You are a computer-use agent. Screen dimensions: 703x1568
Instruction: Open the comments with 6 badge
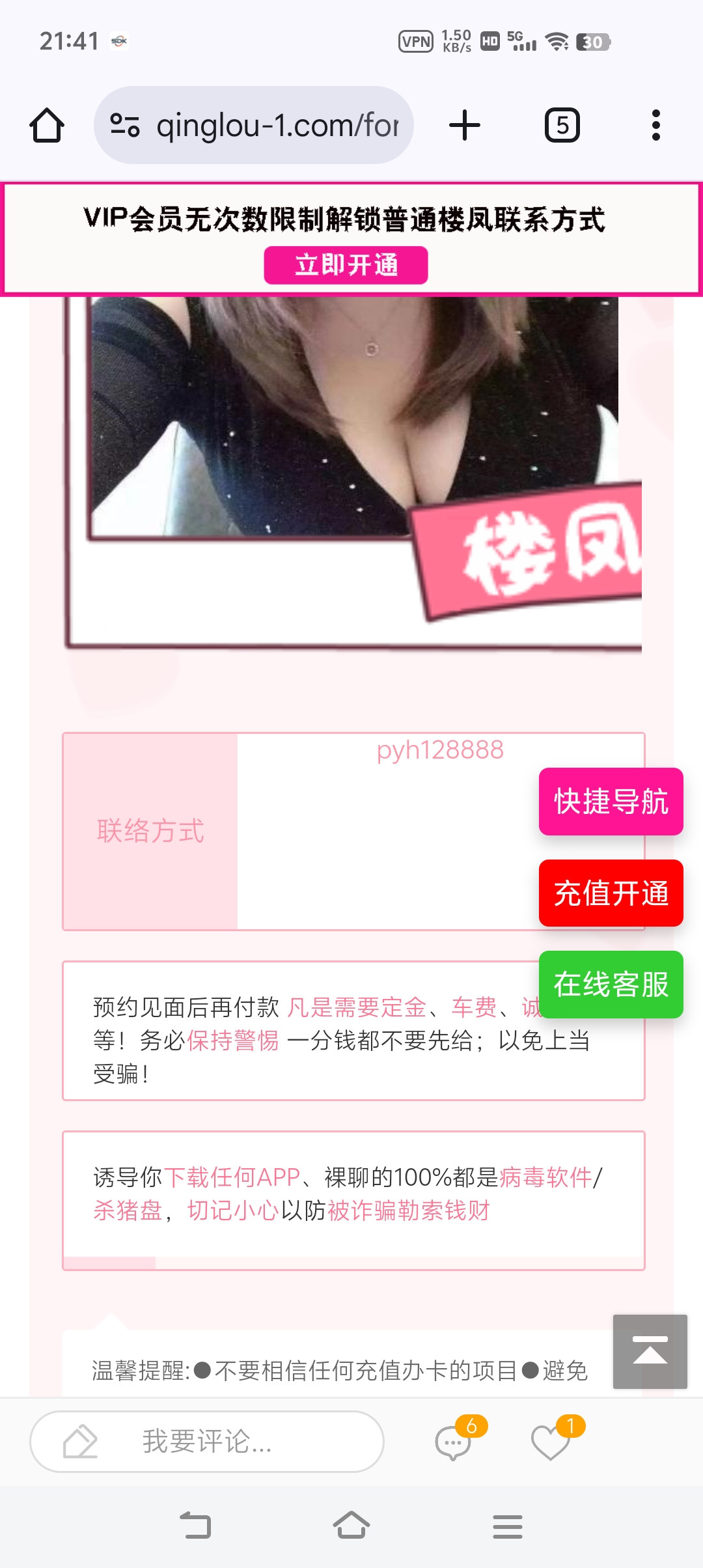coord(454,1442)
